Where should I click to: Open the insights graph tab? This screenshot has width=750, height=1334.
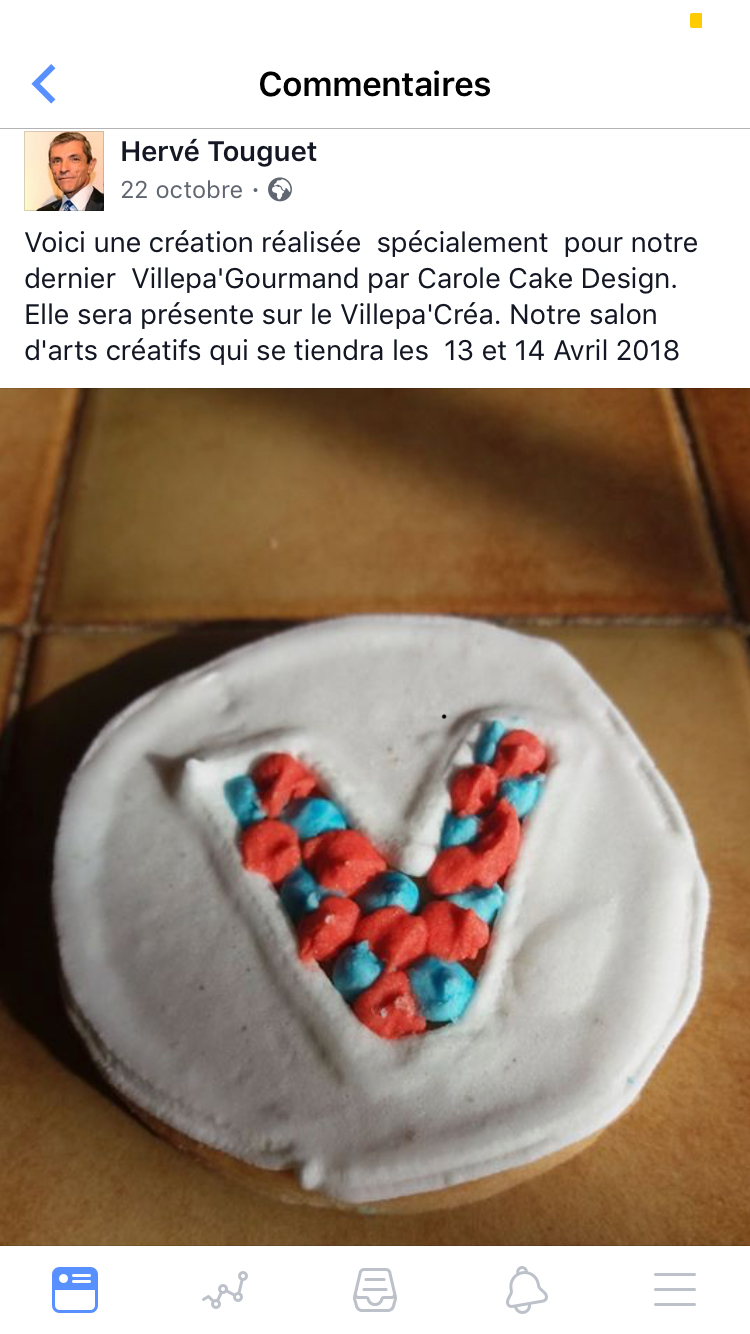(x=225, y=1290)
